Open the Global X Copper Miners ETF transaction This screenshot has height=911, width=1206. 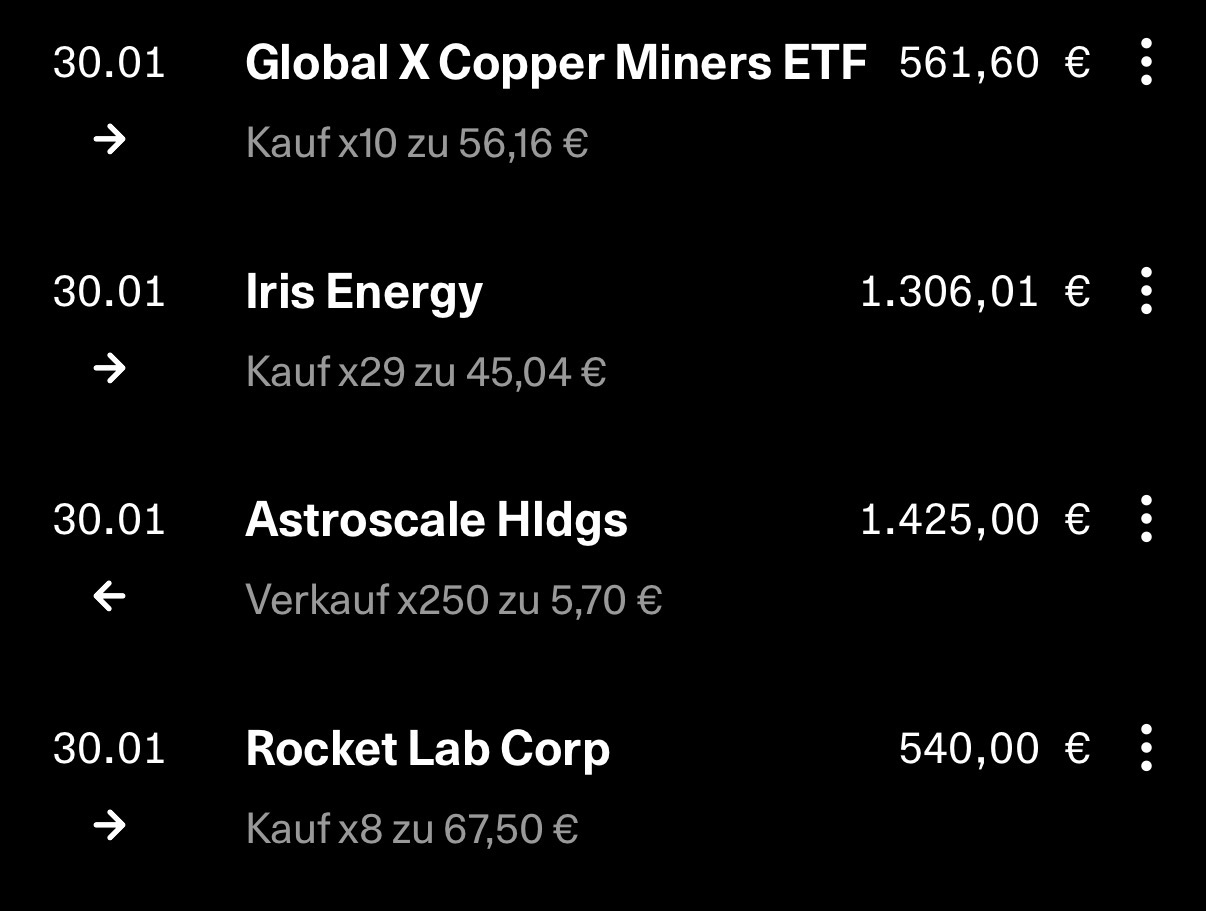pos(555,64)
